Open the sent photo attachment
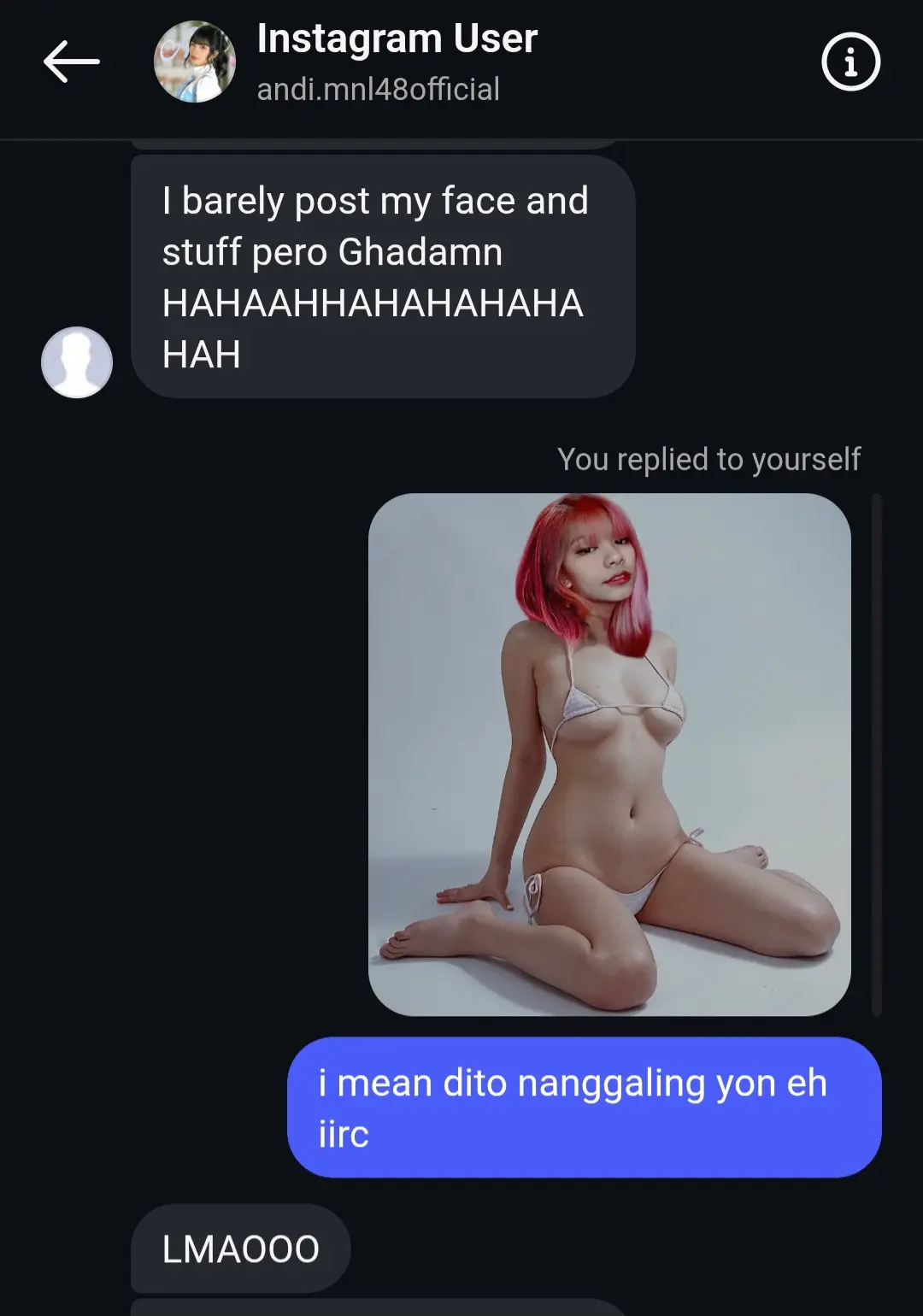 pos(609,754)
